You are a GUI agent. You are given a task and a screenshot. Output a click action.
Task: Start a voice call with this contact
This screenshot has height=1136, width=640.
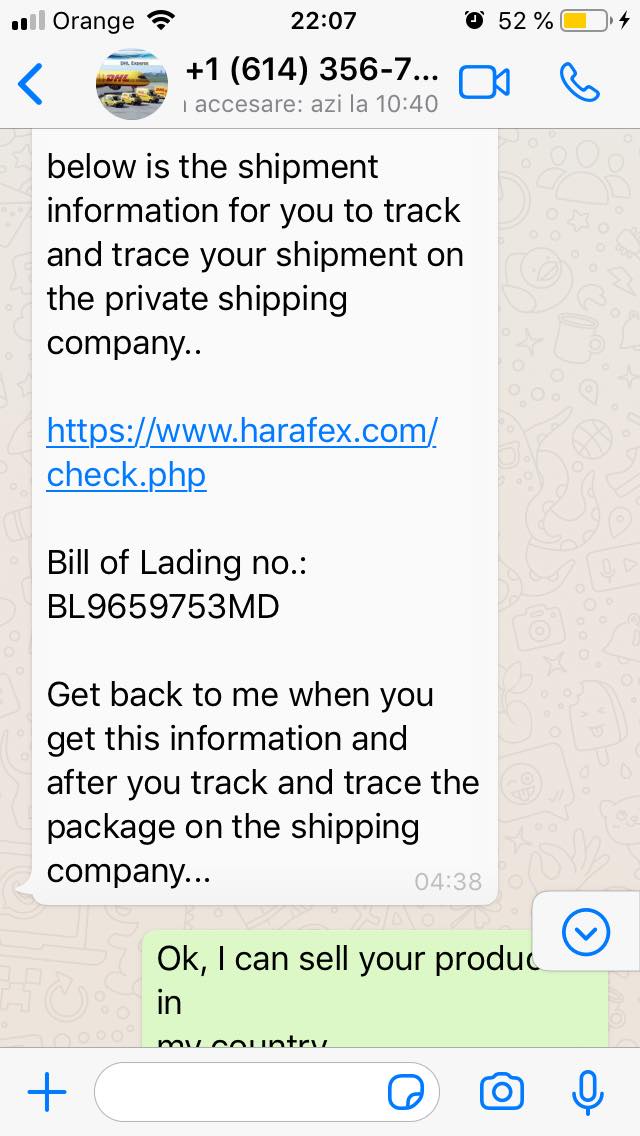coord(579,82)
